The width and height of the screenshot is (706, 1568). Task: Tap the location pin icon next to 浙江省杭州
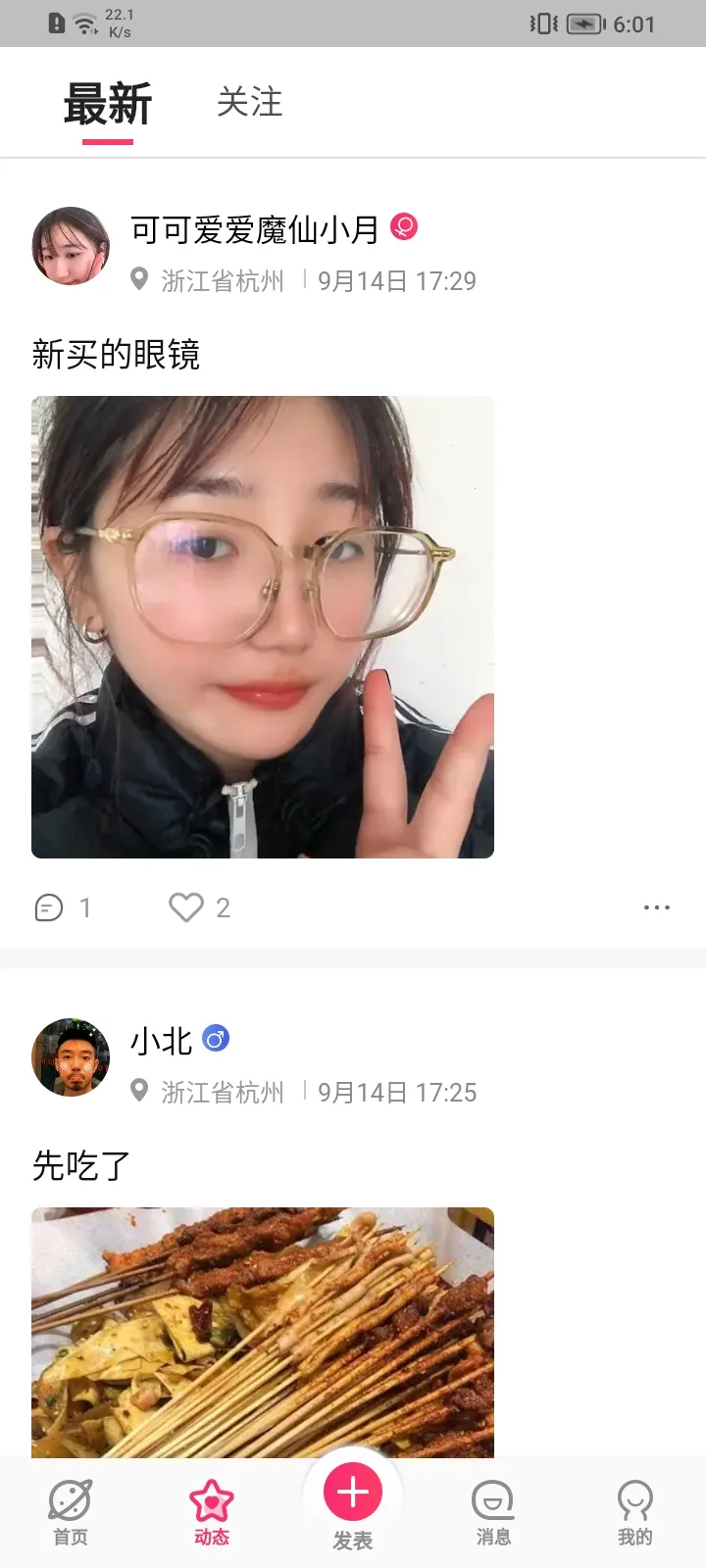pyautogui.click(x=140, y=279)
